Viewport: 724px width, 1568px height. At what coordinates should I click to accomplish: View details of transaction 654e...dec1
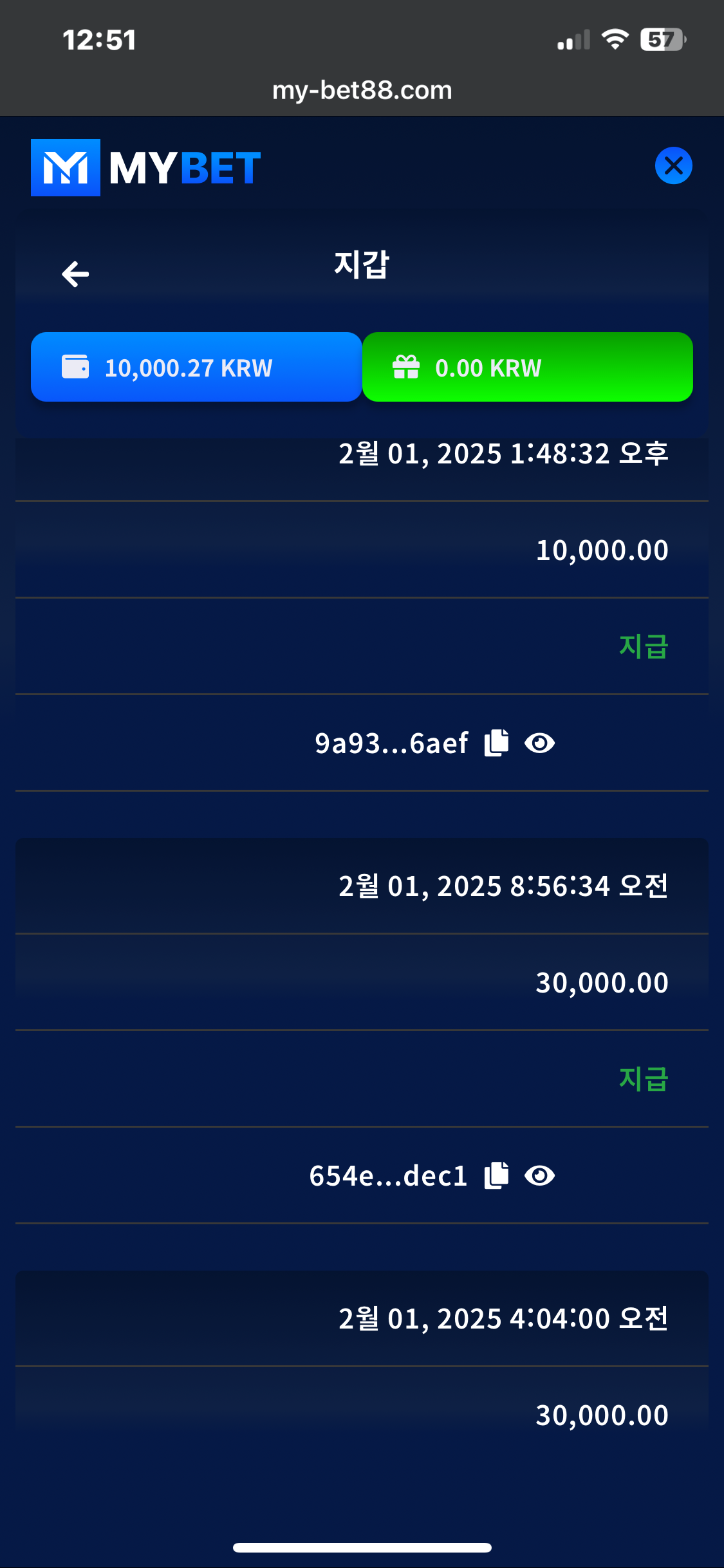point(539,1176)
